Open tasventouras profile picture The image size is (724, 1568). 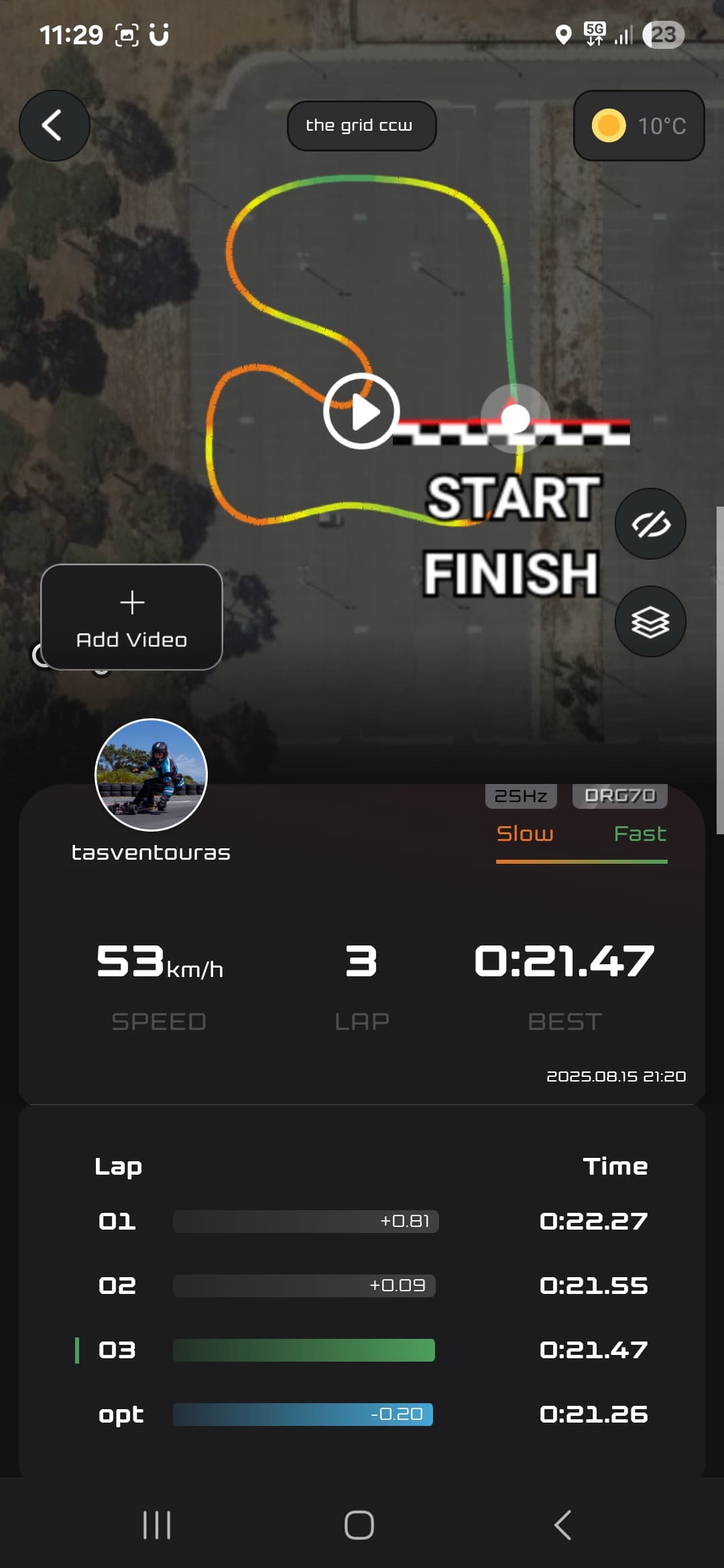pos(151,775)
